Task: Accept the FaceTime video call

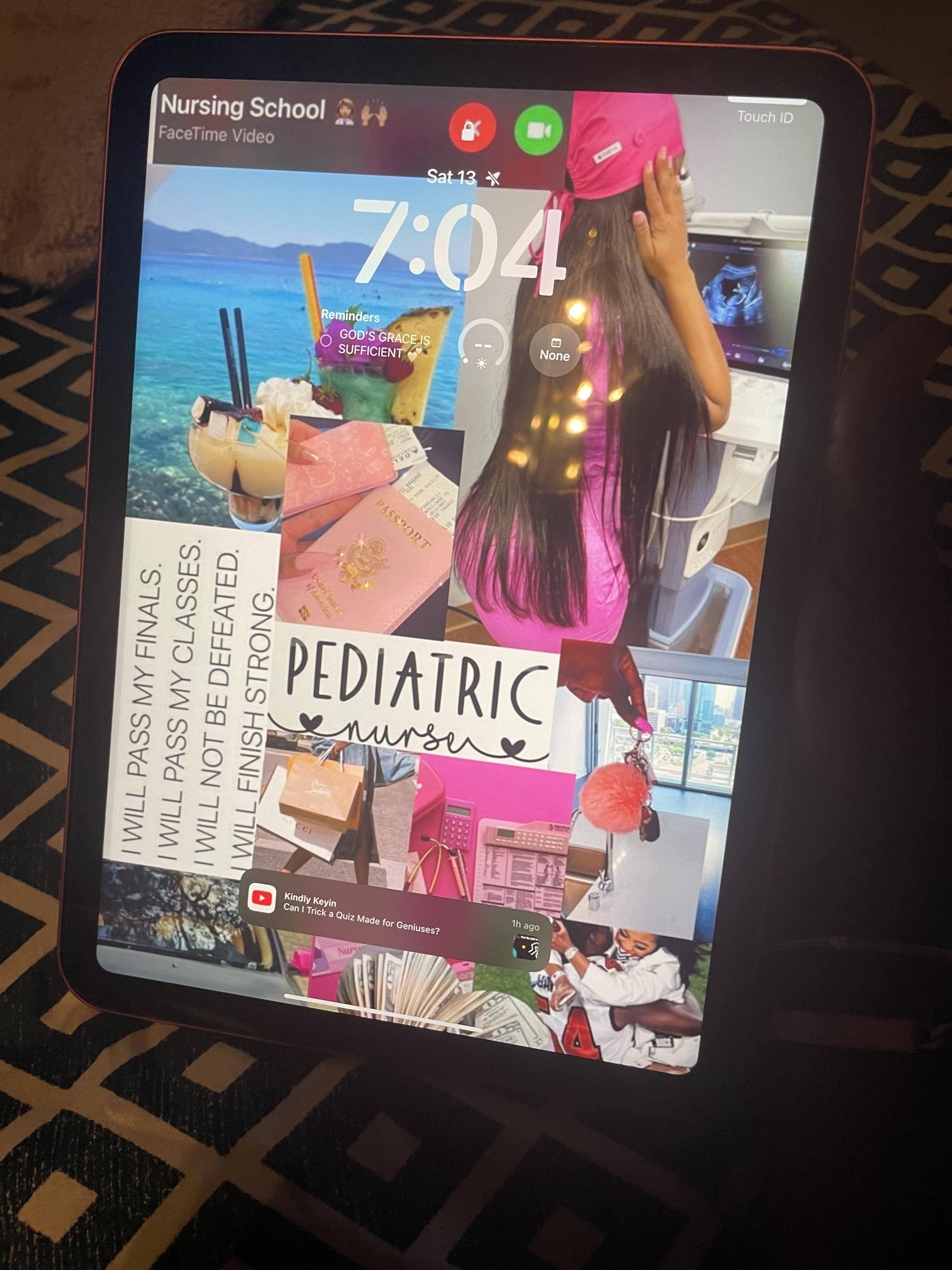Action: (538, 131)
